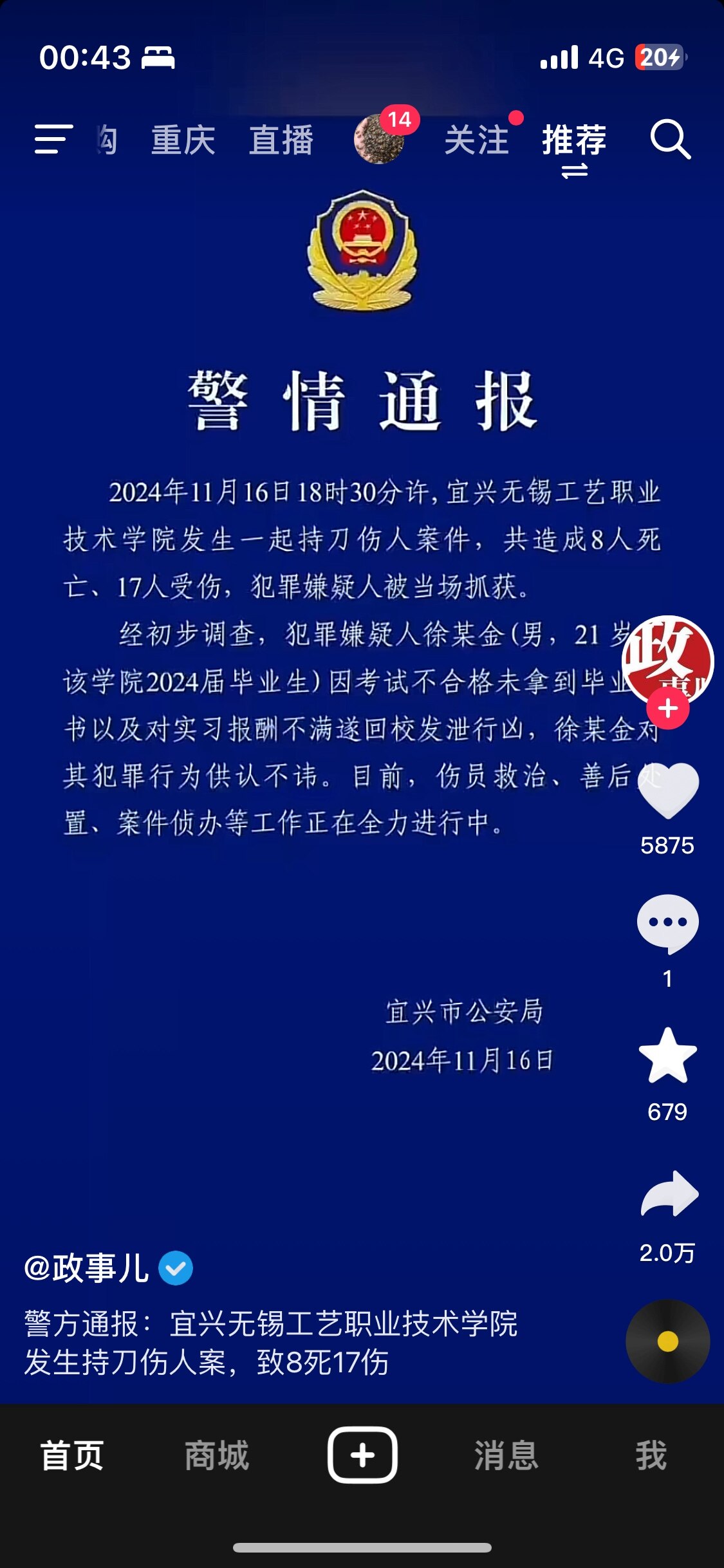Image resolution: width=724 pixels, height=1568 pixels.
Task: Open the side menu button
Action: 53,139
